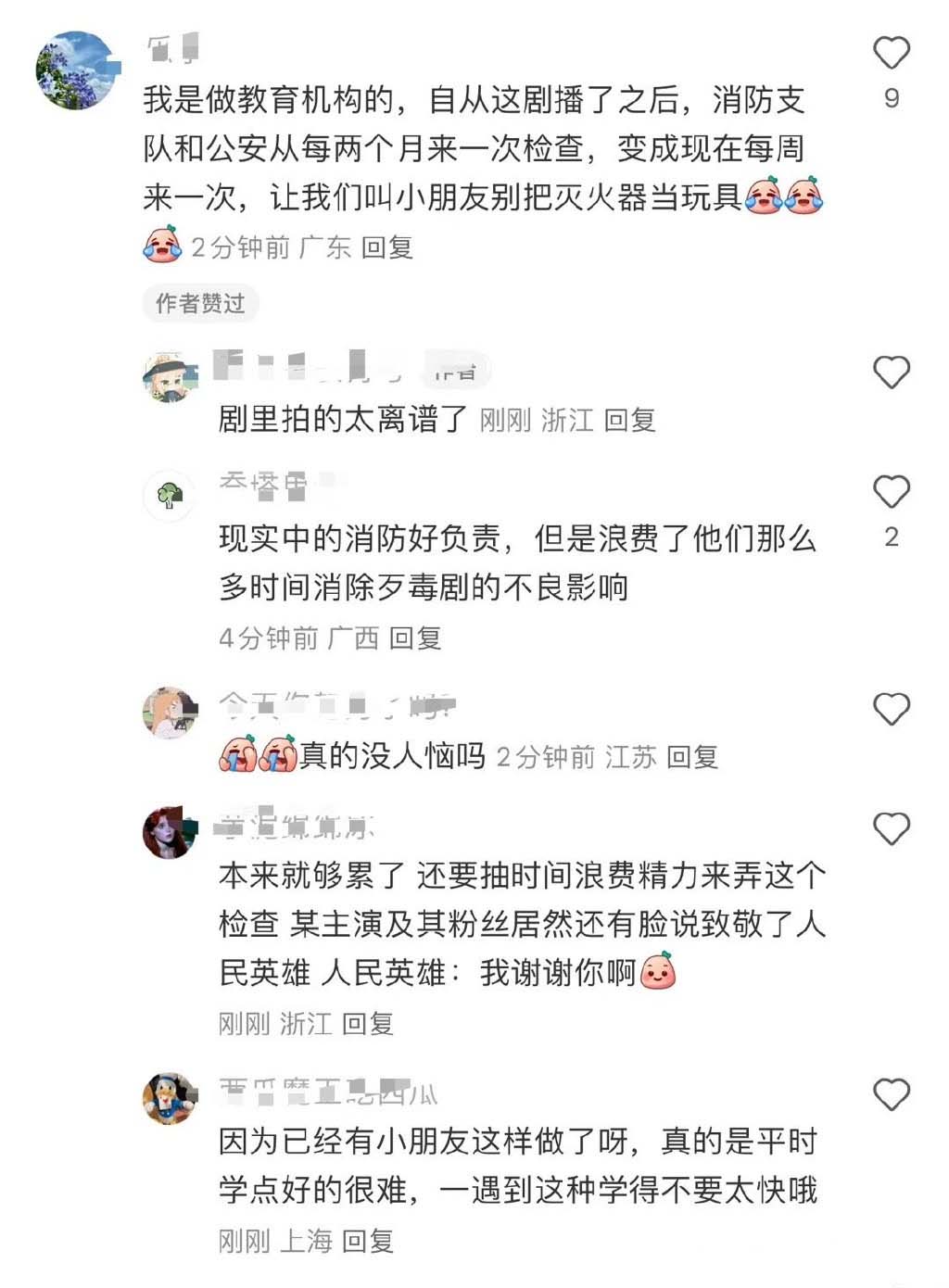Reply to the 浙江 comment about 人民英雄
The width and height of the screenshot is (949, 1288).
tap(368, 1023)
